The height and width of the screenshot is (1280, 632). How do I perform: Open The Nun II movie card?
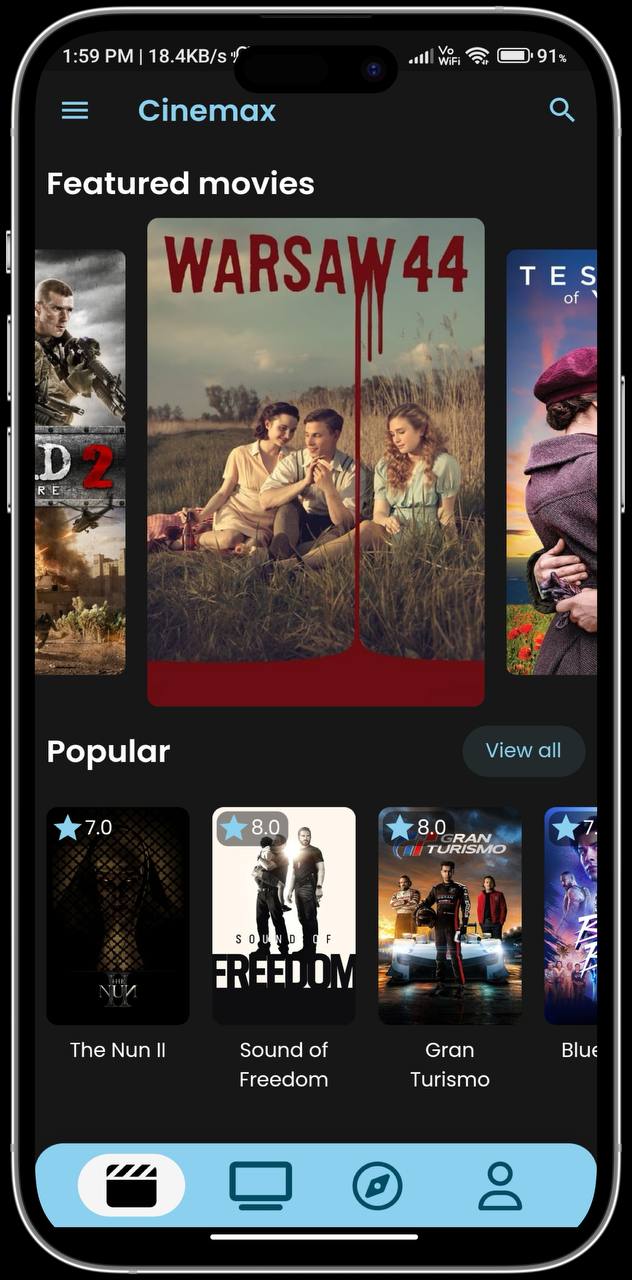pyautogui.click(x=118, y=915)
